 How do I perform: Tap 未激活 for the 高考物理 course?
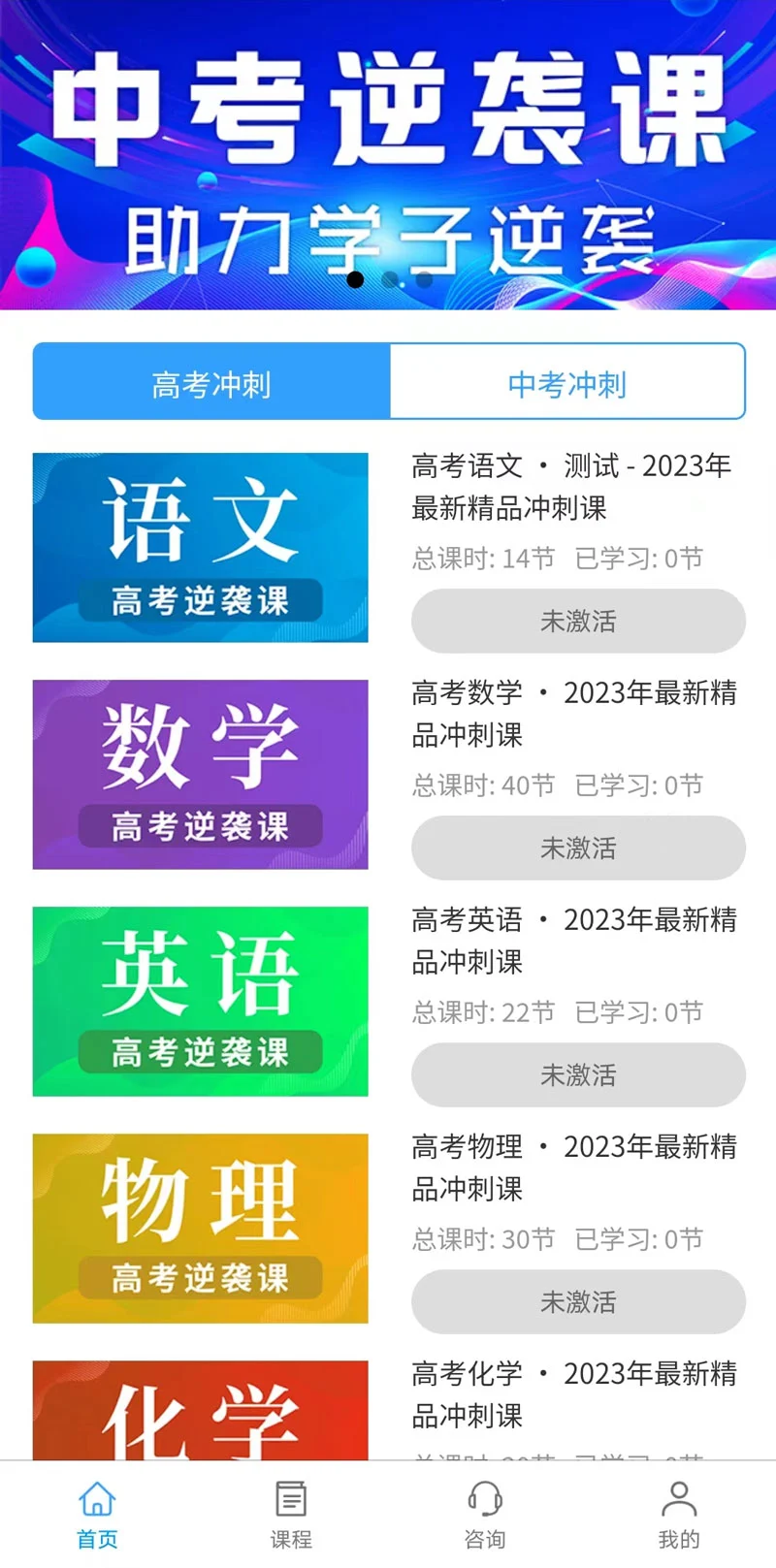pos(578,1301)
